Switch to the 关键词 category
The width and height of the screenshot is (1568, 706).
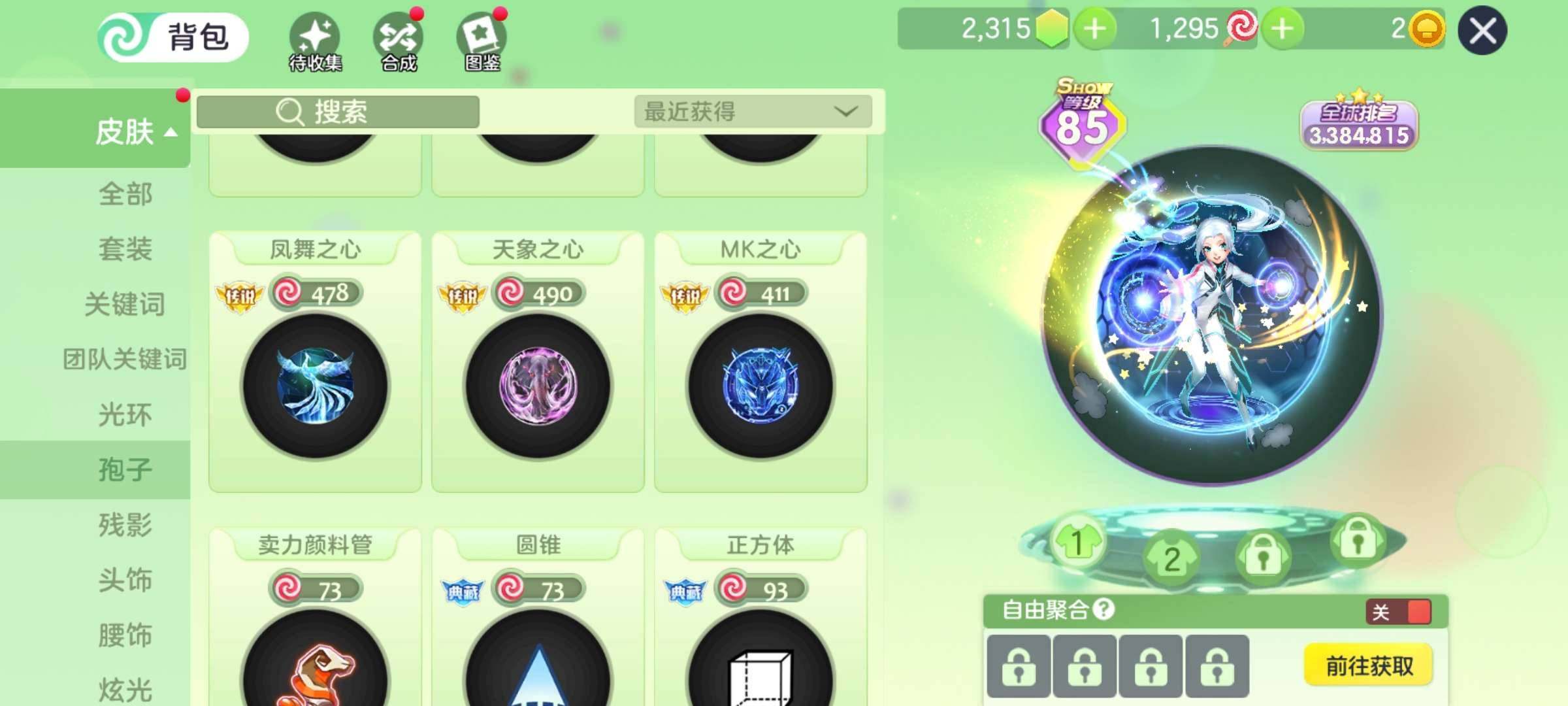point(125,304)
